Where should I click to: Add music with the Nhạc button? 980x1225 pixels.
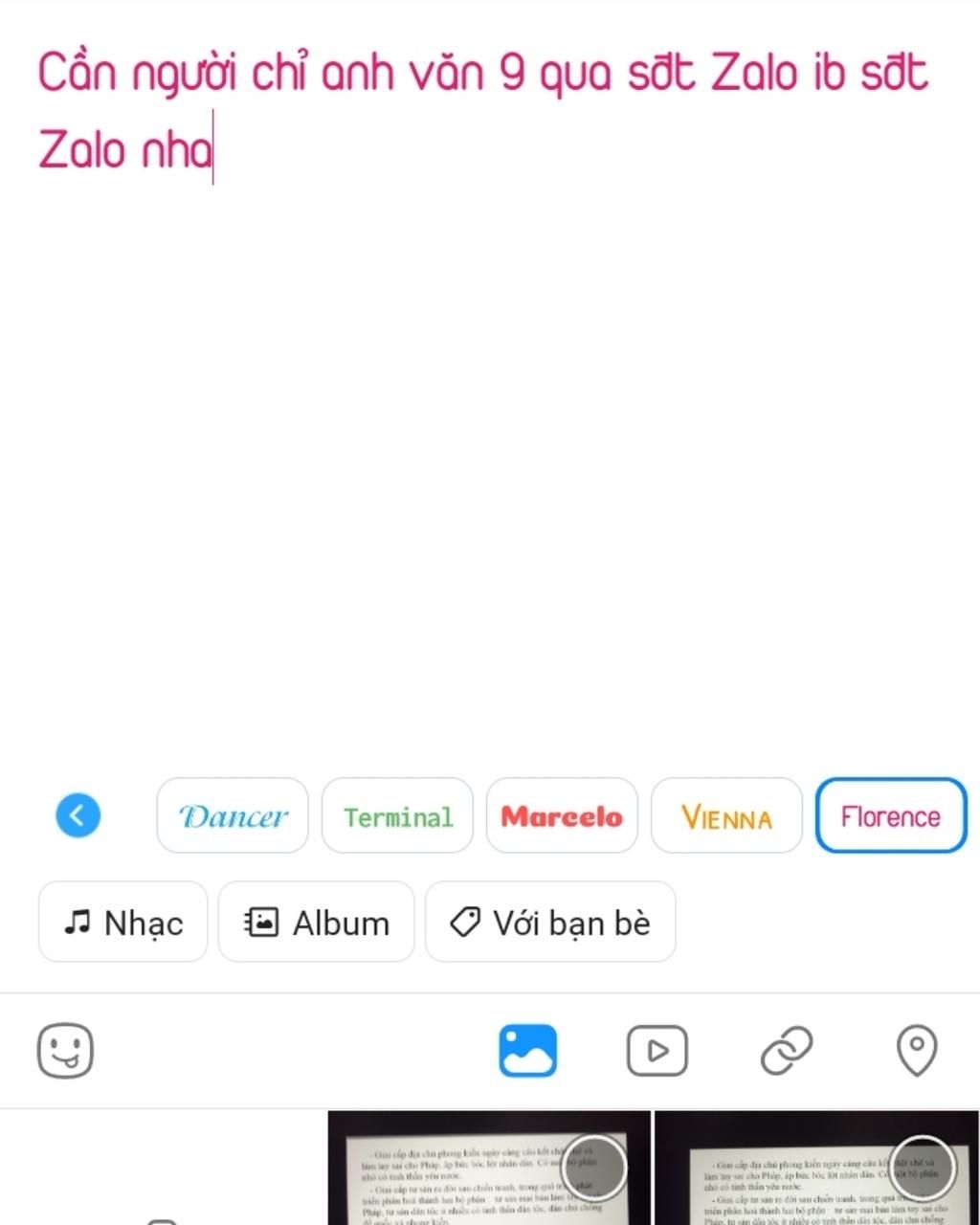click(122, 923)
